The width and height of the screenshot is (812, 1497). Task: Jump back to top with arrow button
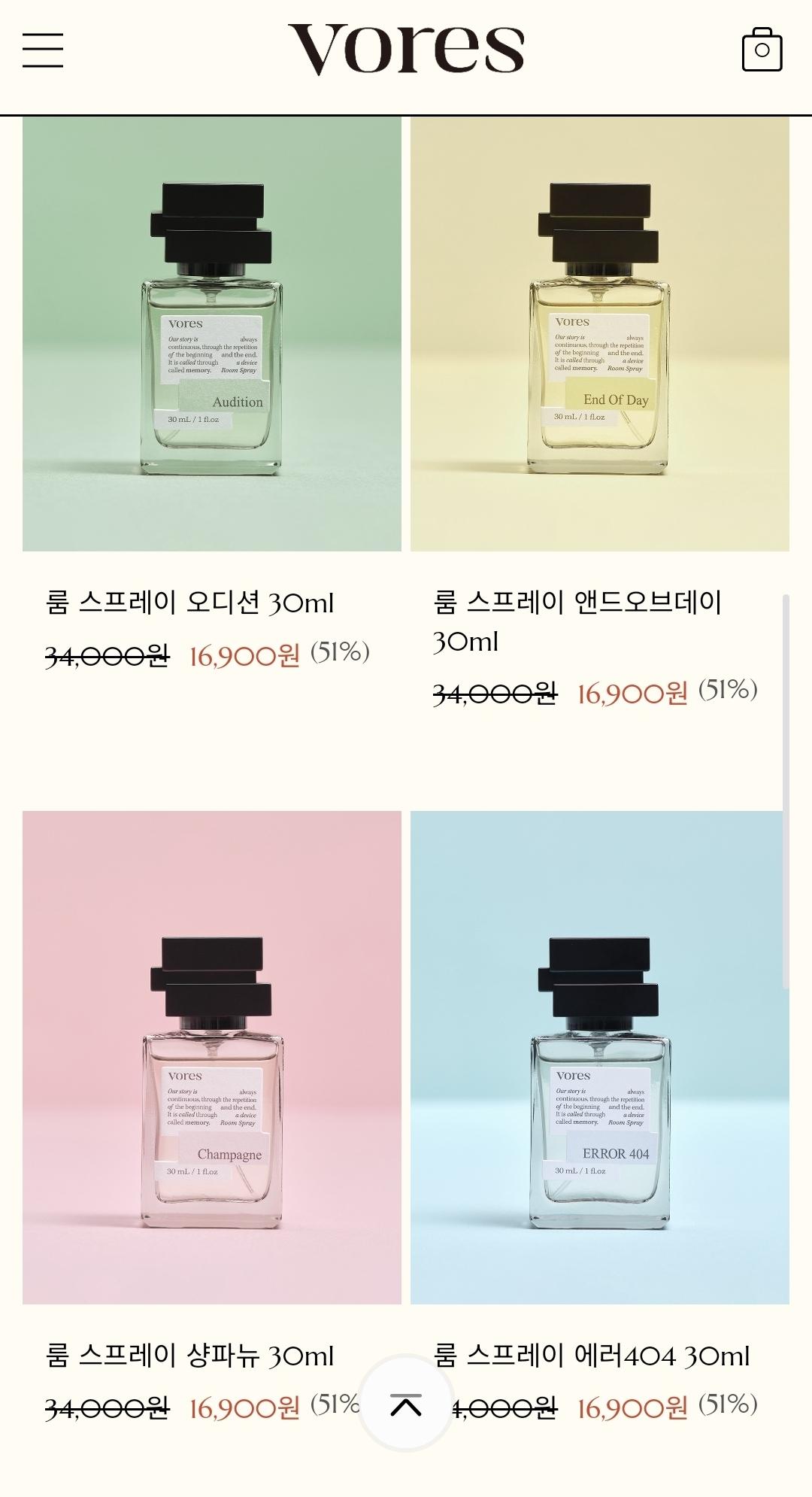tap(406, 1404)
